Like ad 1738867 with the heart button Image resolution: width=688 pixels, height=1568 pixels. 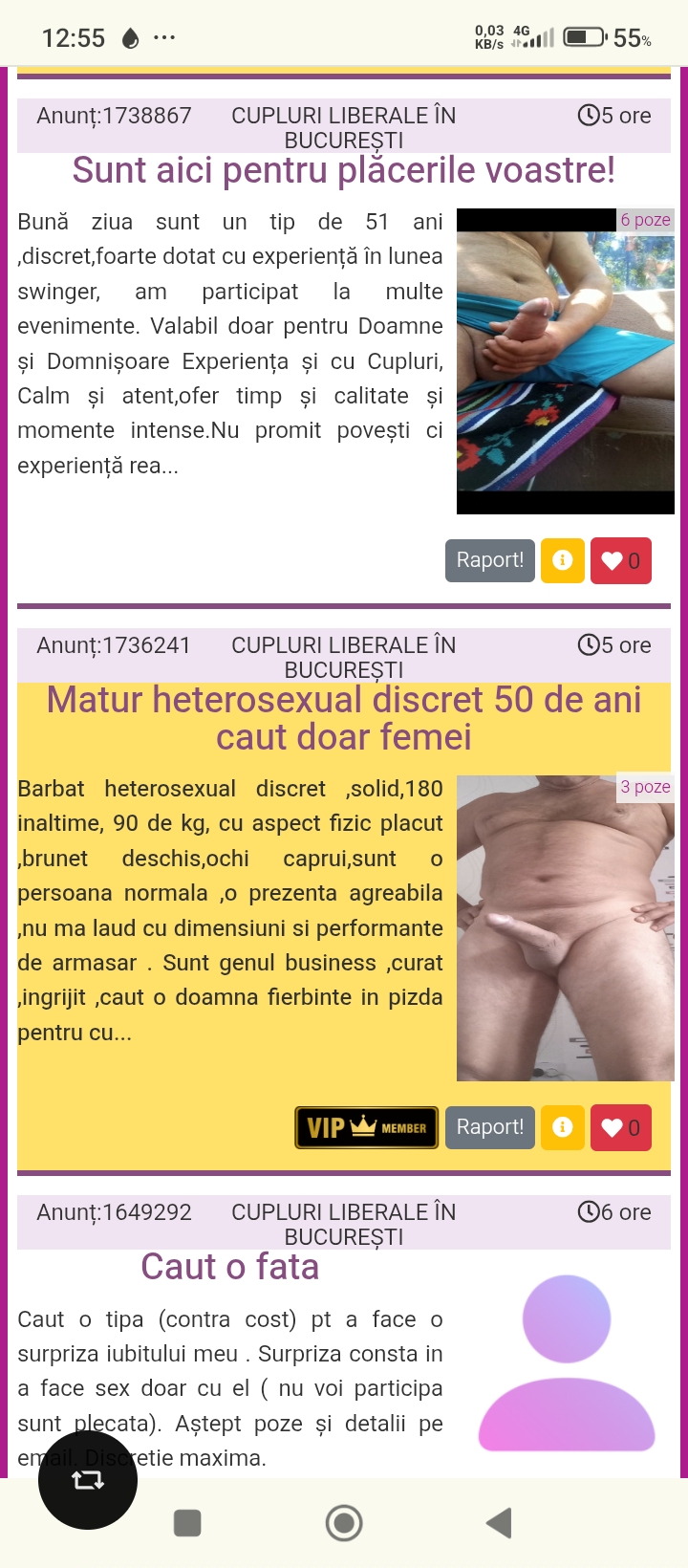[x=620, y=560]
